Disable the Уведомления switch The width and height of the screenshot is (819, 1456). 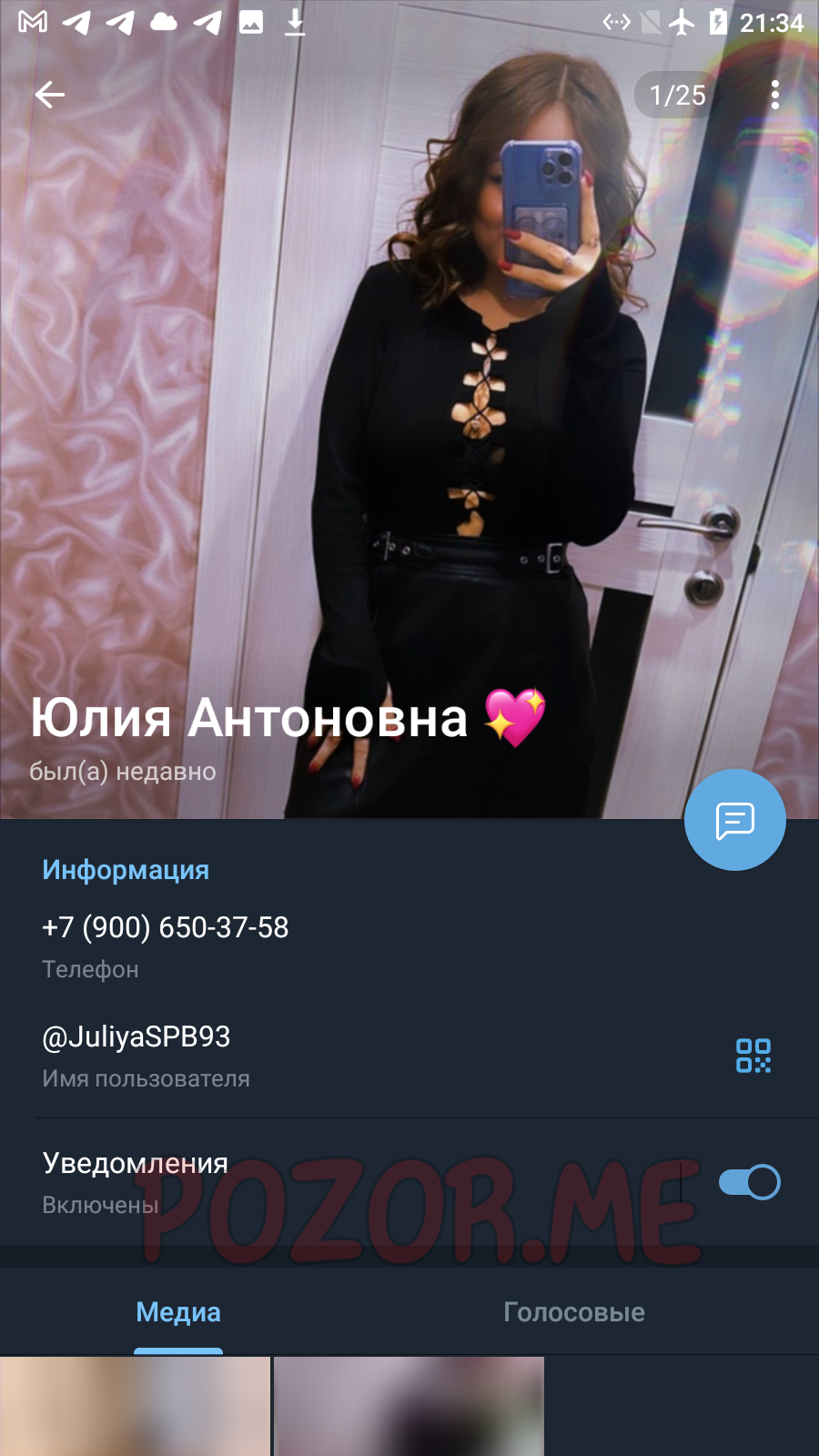(749, 1182)
